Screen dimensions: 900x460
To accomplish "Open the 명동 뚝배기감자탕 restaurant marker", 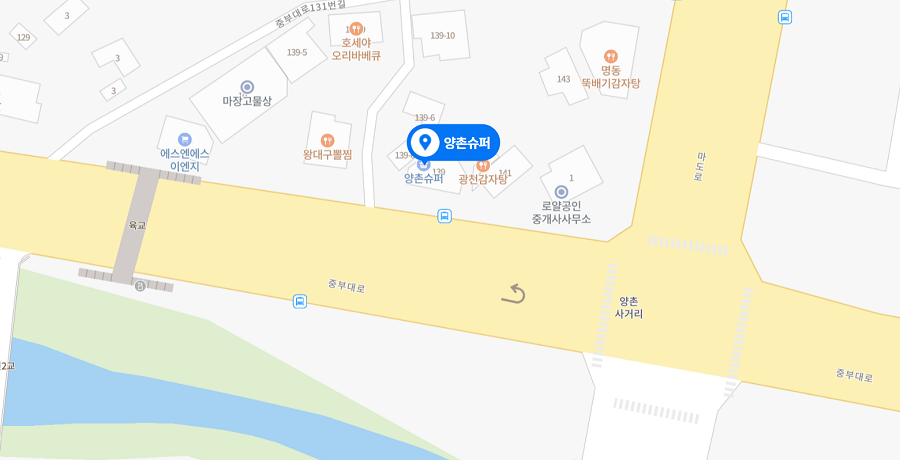I will (612, 57).
